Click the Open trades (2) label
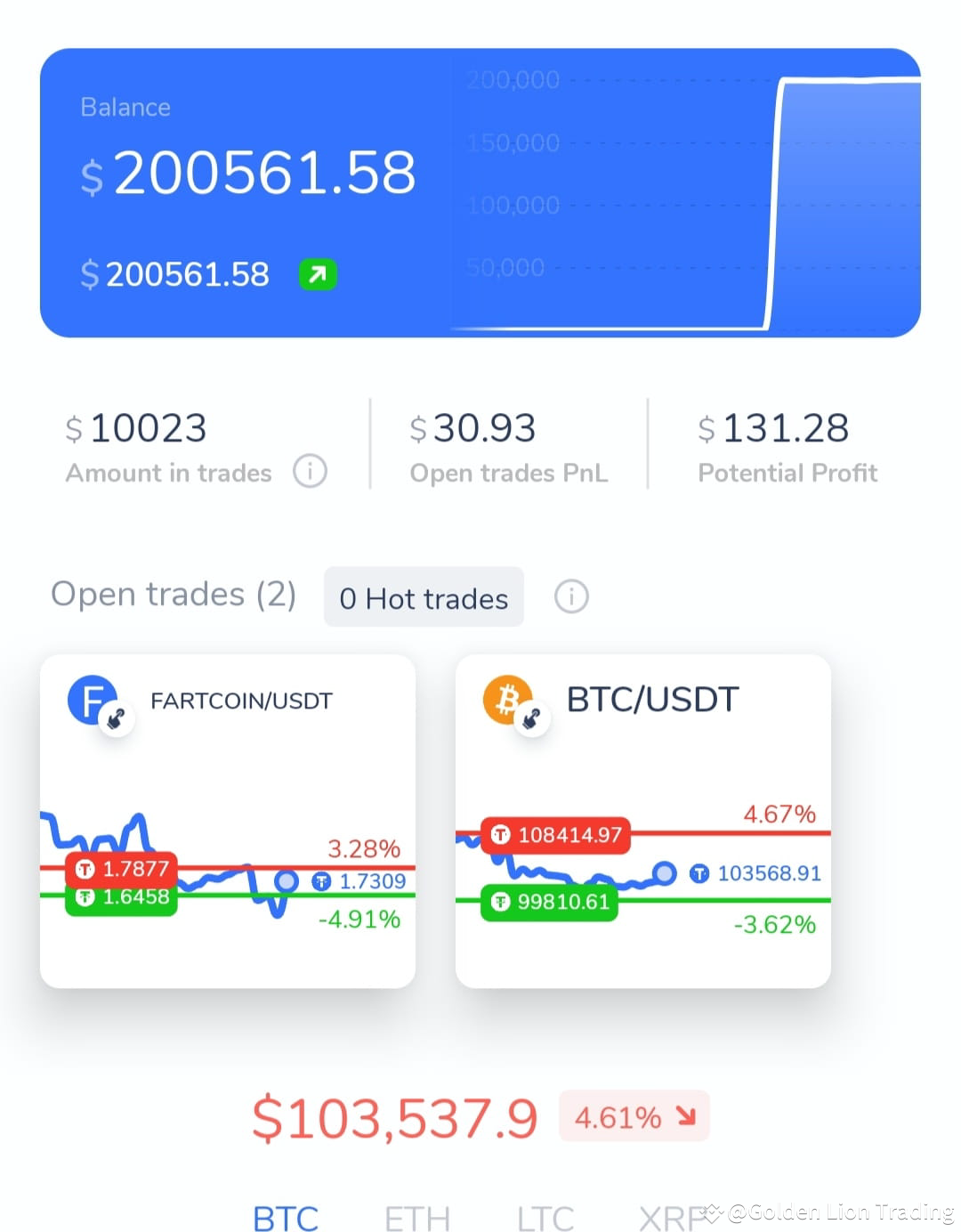Image resolution: width=961 pixels, height=1232 pixels. (174, 595)
